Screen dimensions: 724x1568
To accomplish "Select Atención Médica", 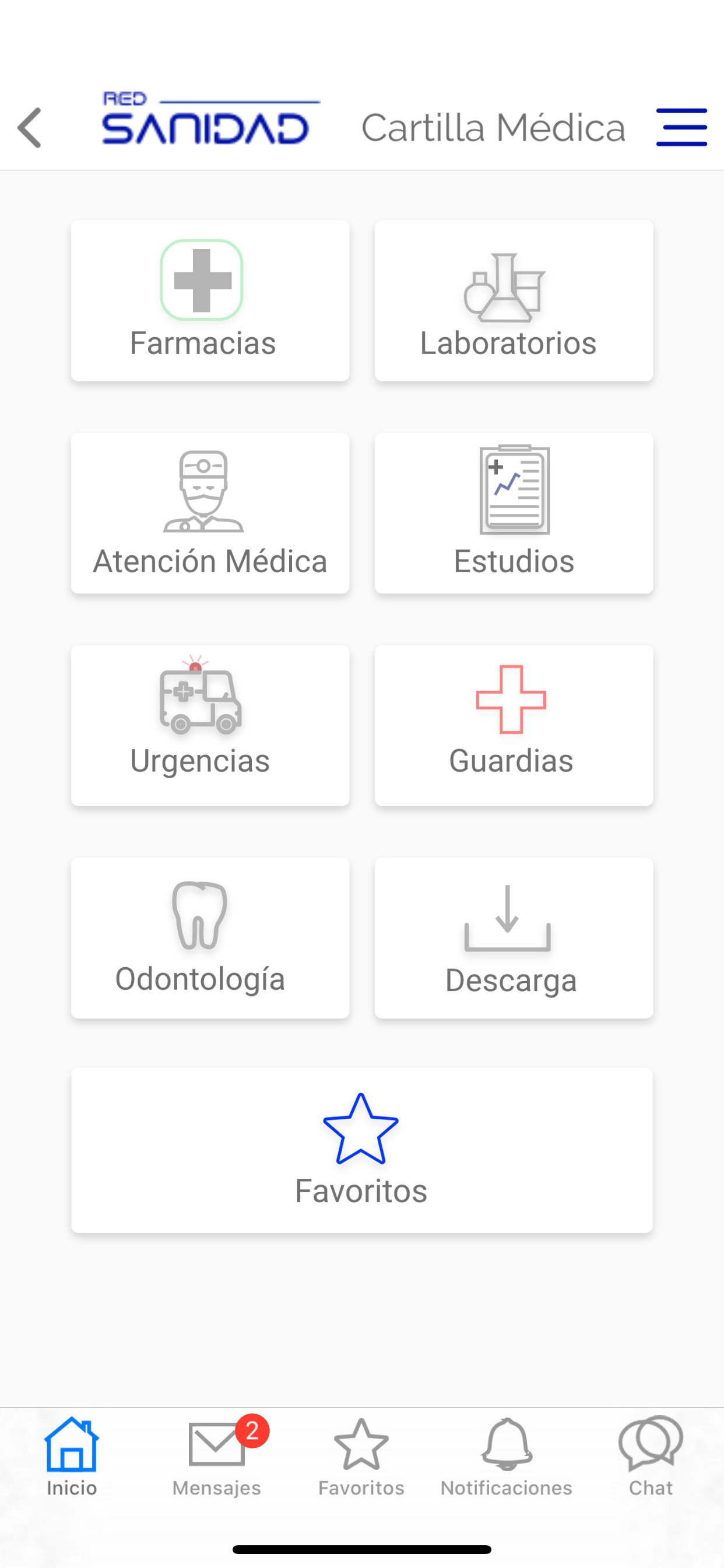I will coord(210,513).
